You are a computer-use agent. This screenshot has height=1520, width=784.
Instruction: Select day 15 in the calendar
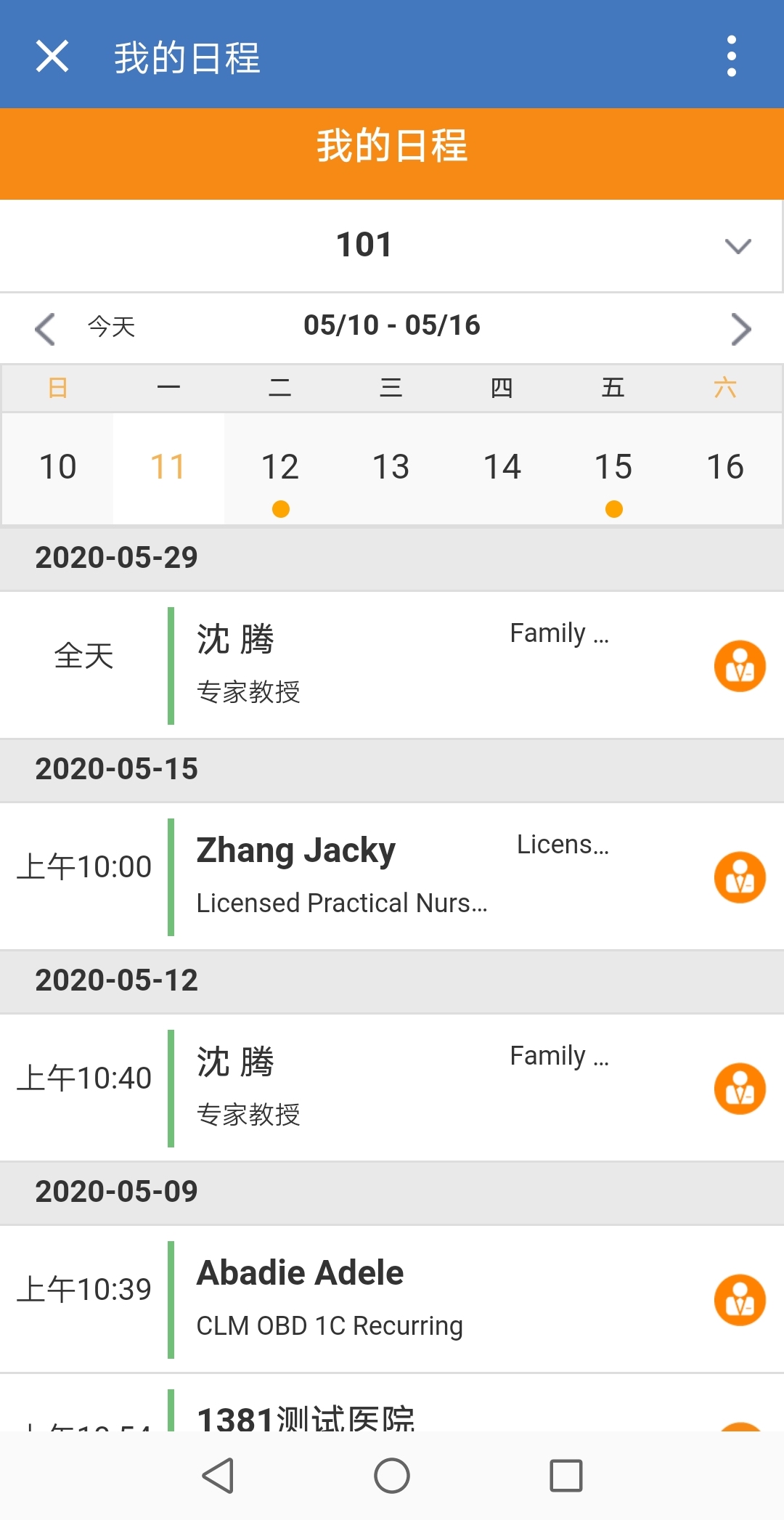tap(613, 467)
